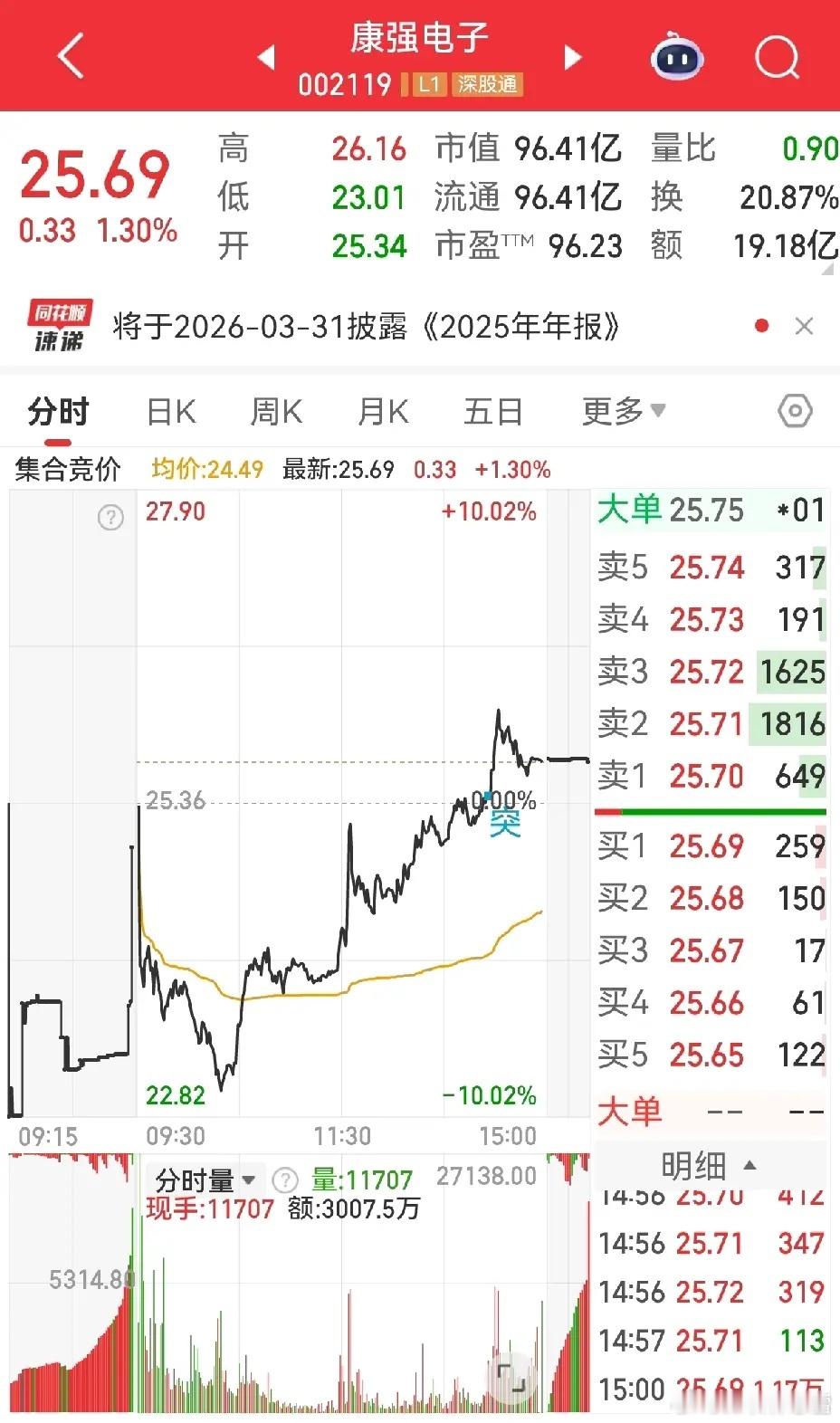This screenshot has width=840, height=1423.
Task: Open the 分时量 volume display dropdown
Action: coord(199,1179)
